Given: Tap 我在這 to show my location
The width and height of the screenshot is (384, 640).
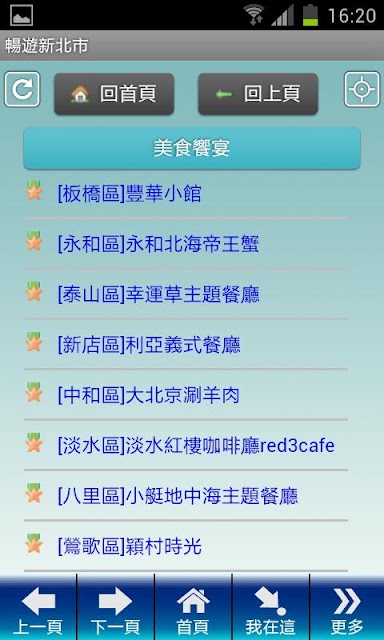Looking at the screenshot, I should (x=271, y=607).
